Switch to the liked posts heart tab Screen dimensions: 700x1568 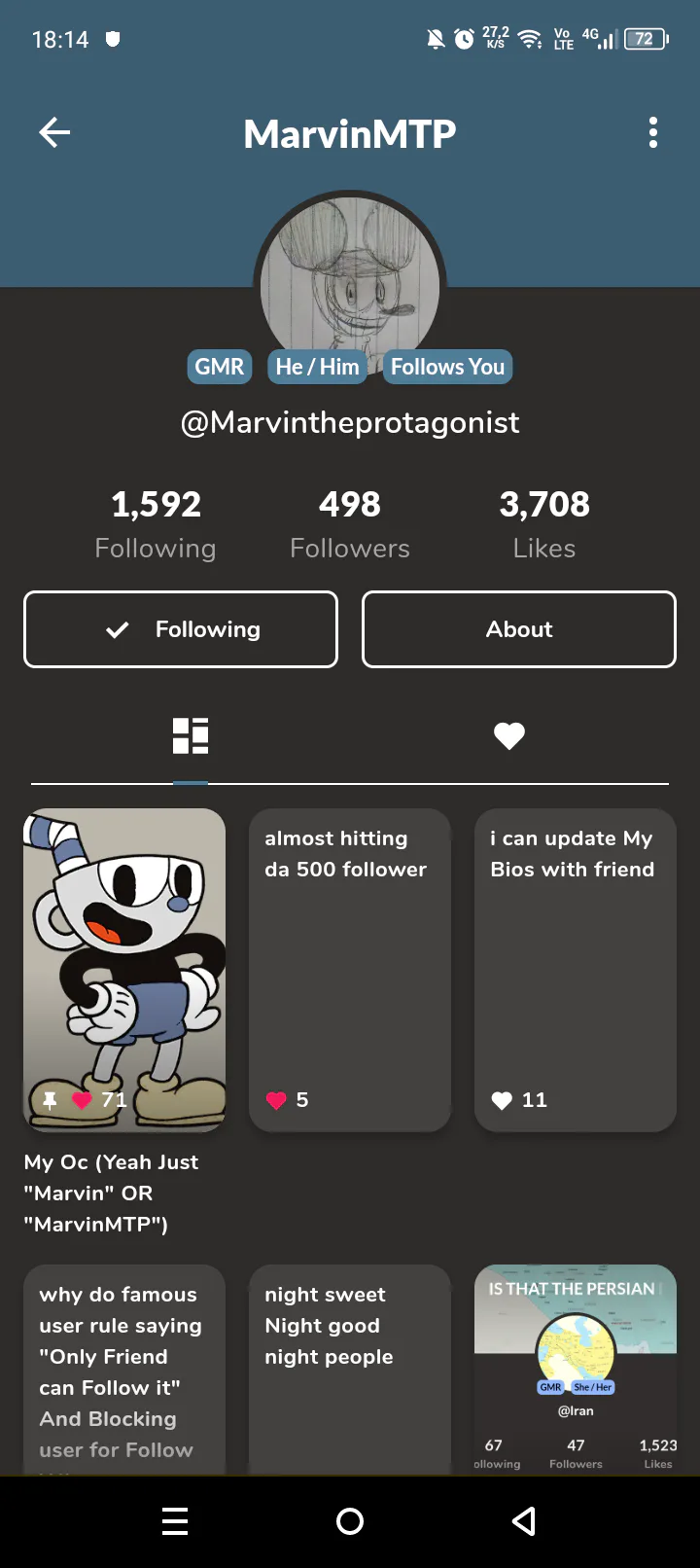(x=509, y=736)
